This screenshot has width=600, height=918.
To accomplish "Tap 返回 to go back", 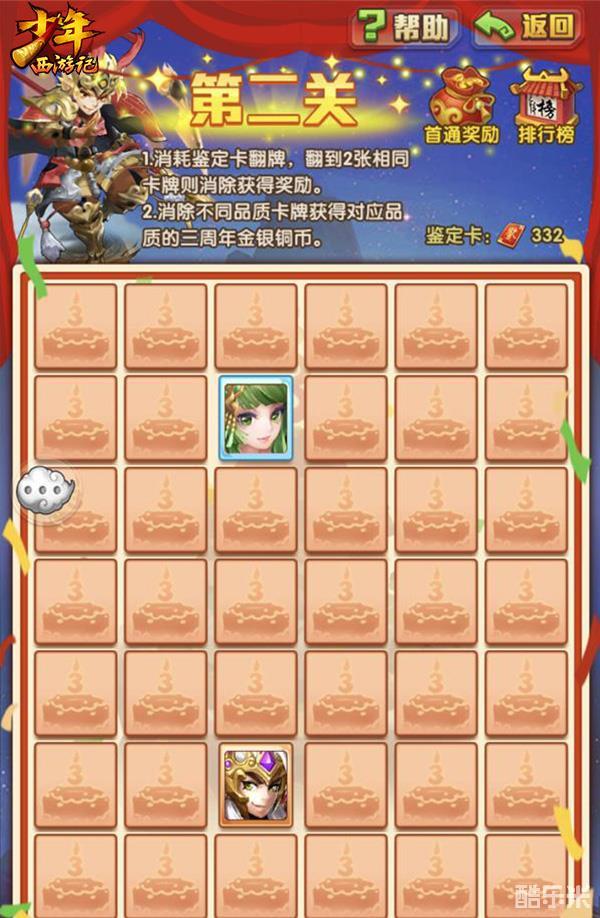I will 527,27.
